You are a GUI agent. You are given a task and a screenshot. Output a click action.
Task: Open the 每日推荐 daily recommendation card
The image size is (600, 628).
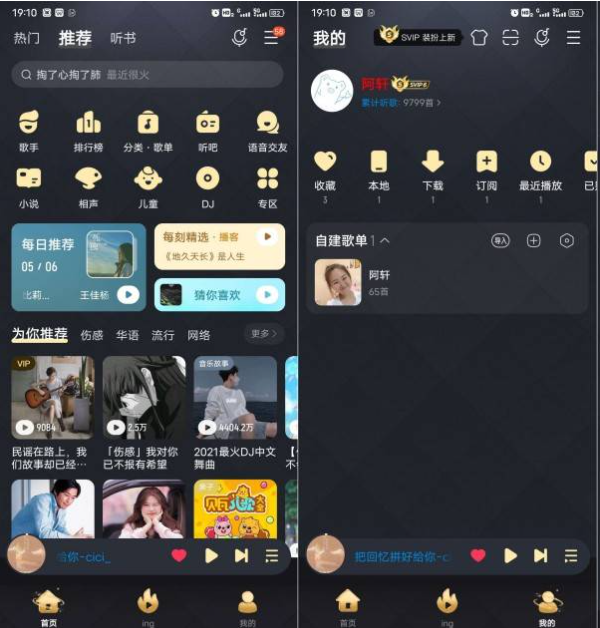pyautogui.click(x=78, y=266)
